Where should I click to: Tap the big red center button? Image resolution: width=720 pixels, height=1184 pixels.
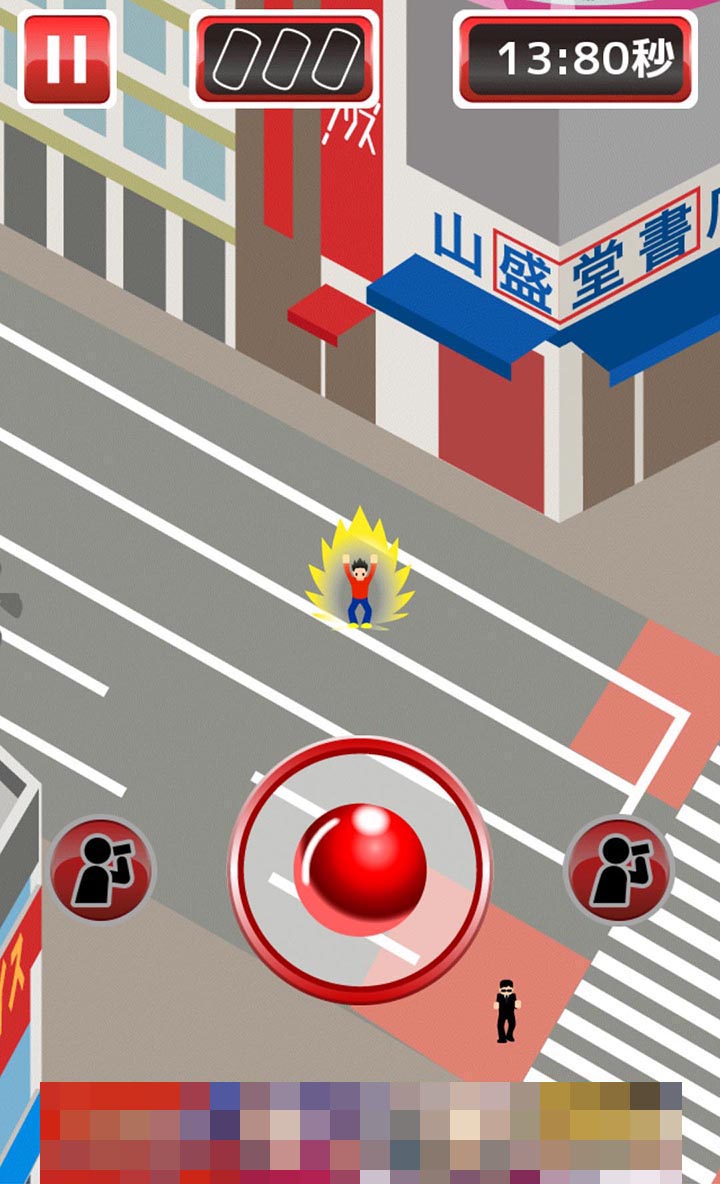click(361, 870)
